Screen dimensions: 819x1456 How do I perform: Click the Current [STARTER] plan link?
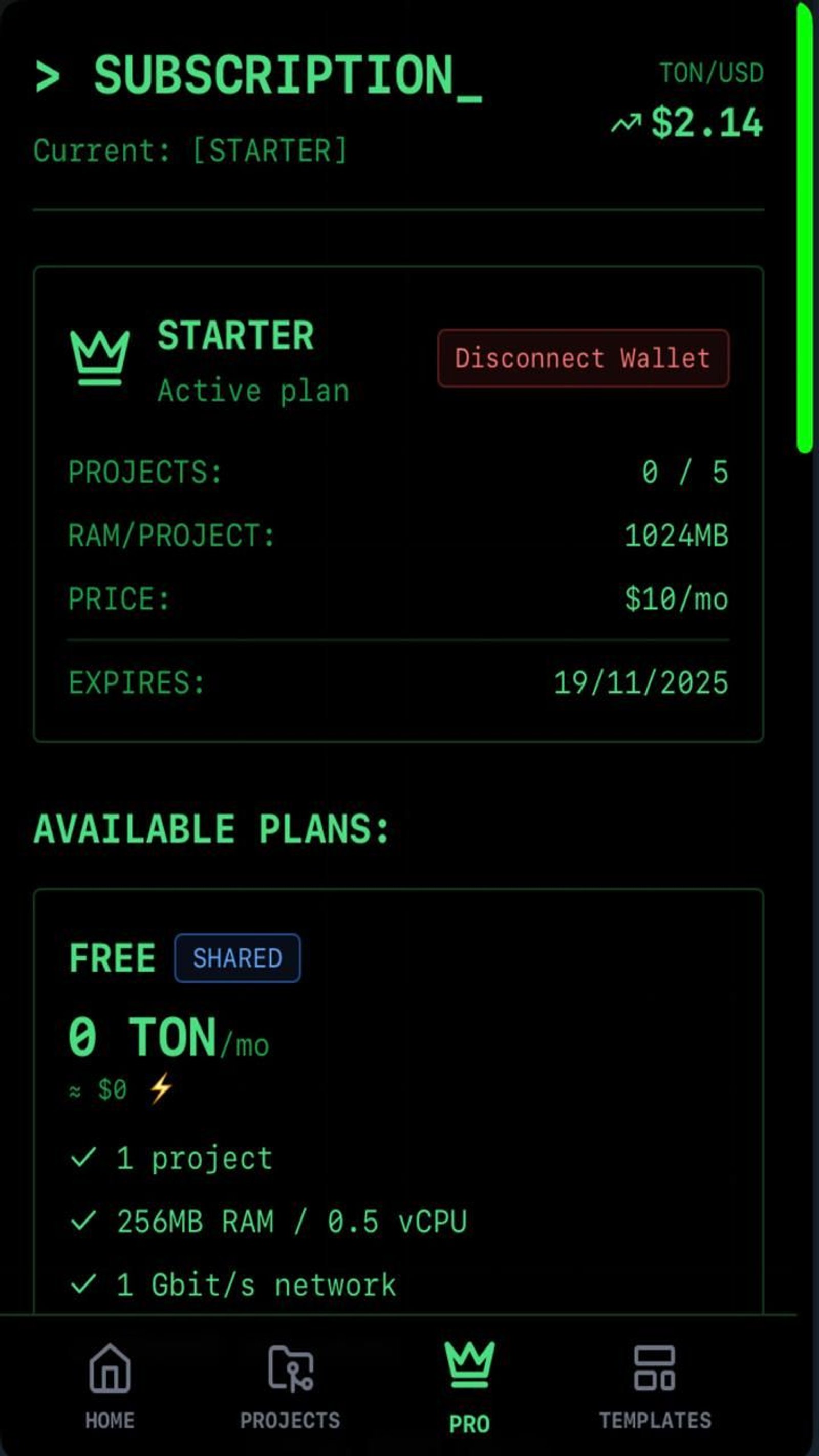[190, 150]
